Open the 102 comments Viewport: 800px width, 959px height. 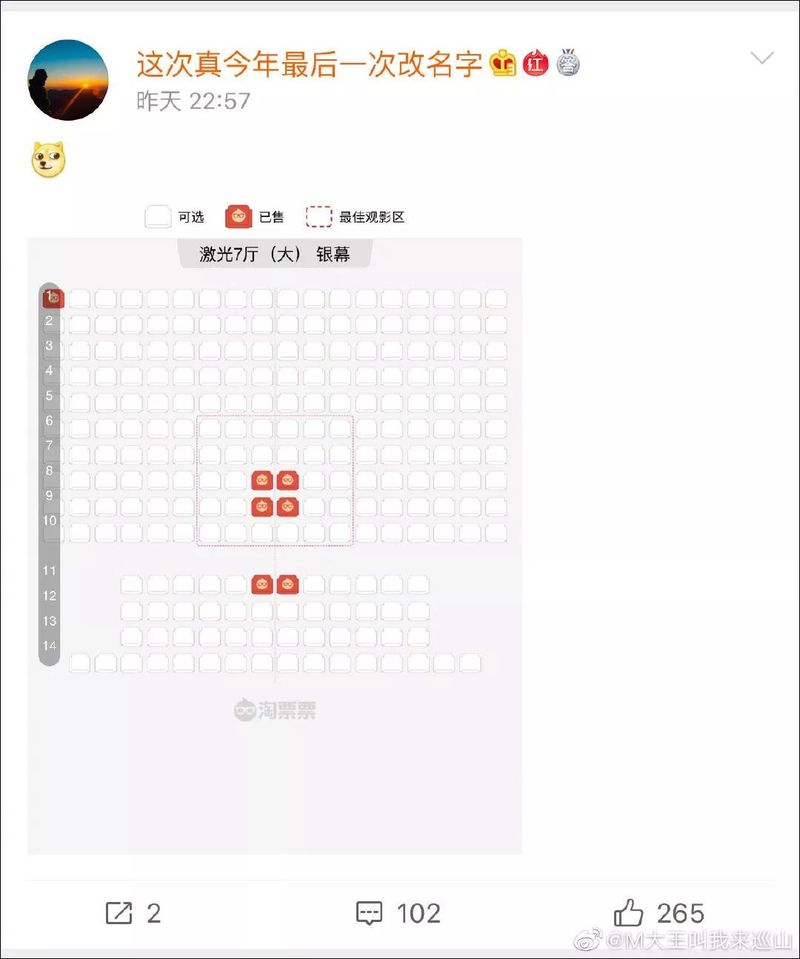click(398, 912)
